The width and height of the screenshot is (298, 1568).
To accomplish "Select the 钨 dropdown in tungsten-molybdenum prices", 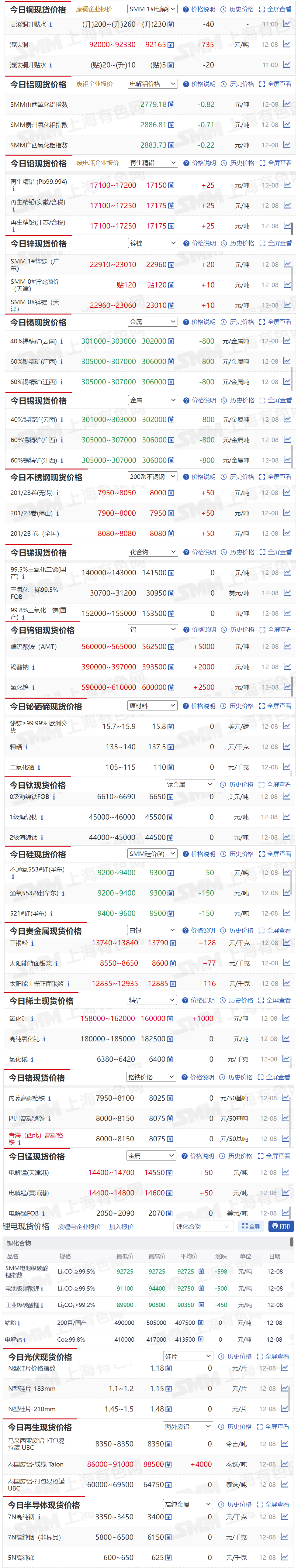I will tap(152, 629).
